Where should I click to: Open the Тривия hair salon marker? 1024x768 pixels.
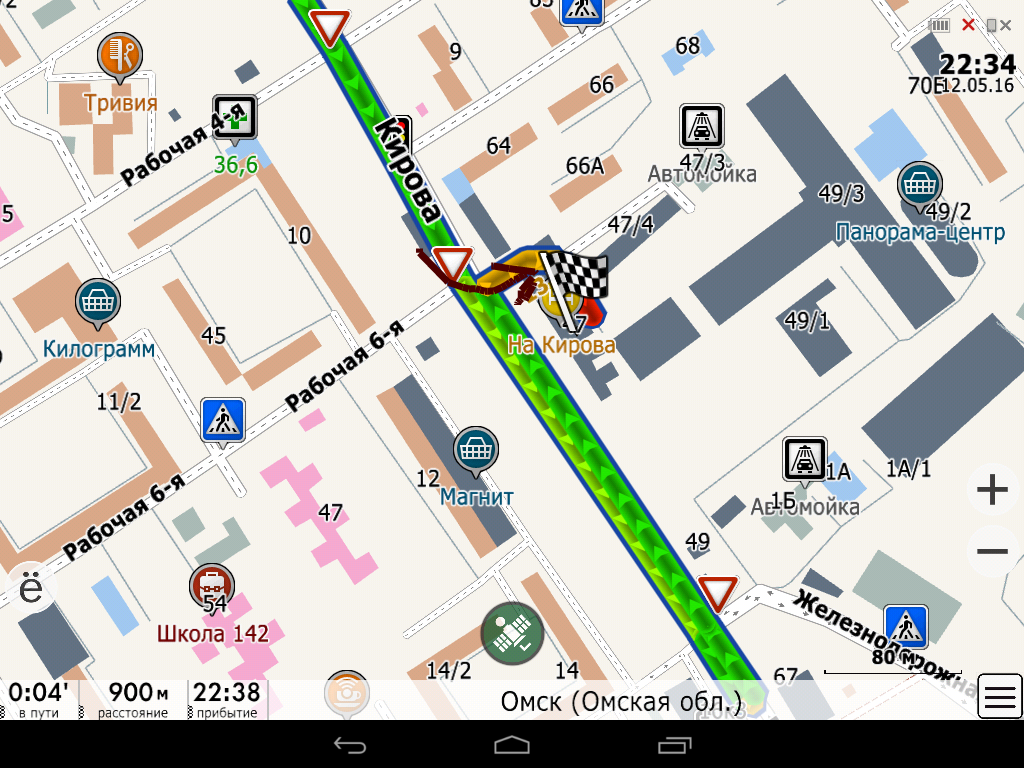click(120, 58)
